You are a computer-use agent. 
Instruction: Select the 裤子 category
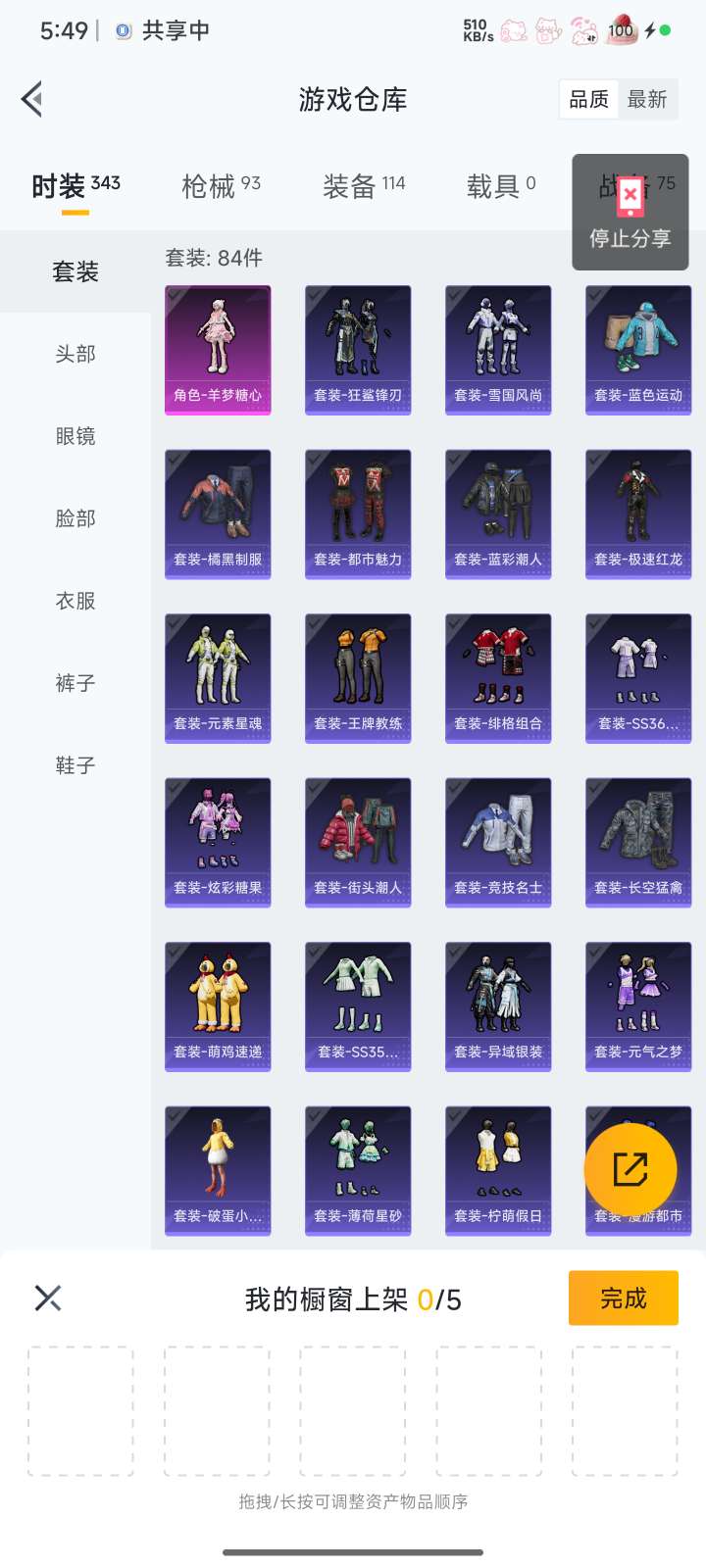point(76,683)
